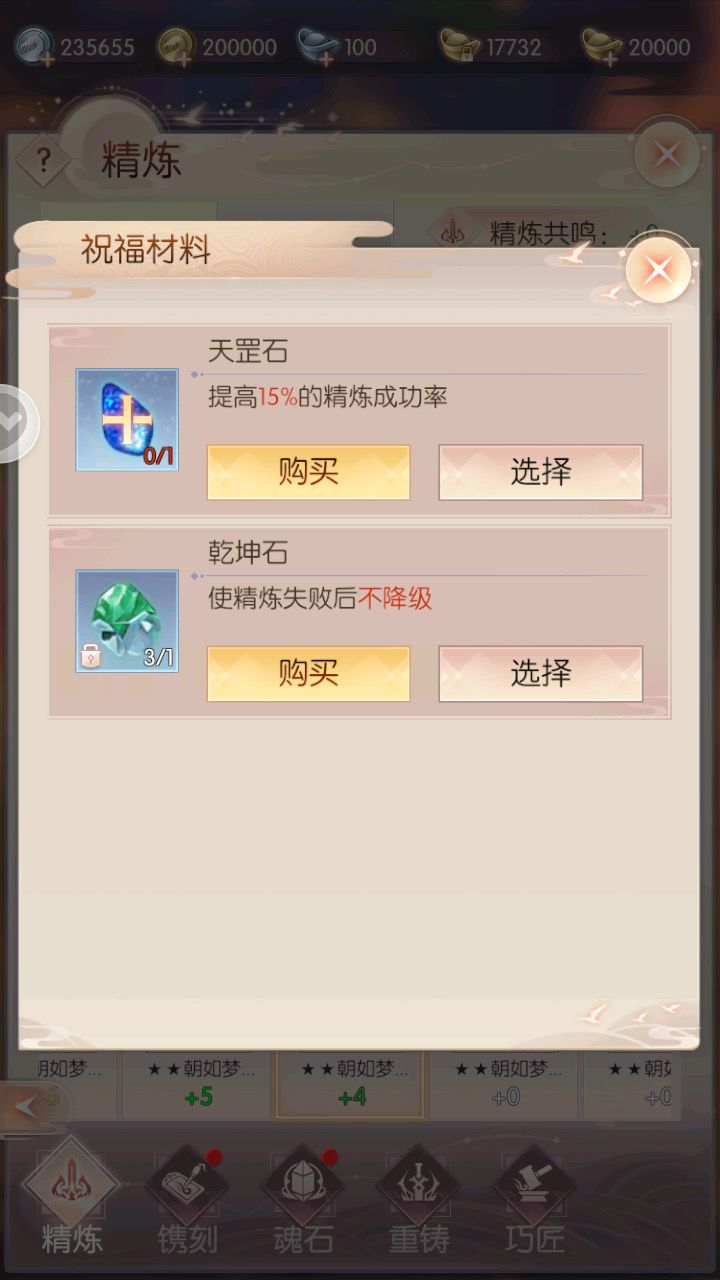Click the locked ingot currency icon showing 17732

coord(457,45)
